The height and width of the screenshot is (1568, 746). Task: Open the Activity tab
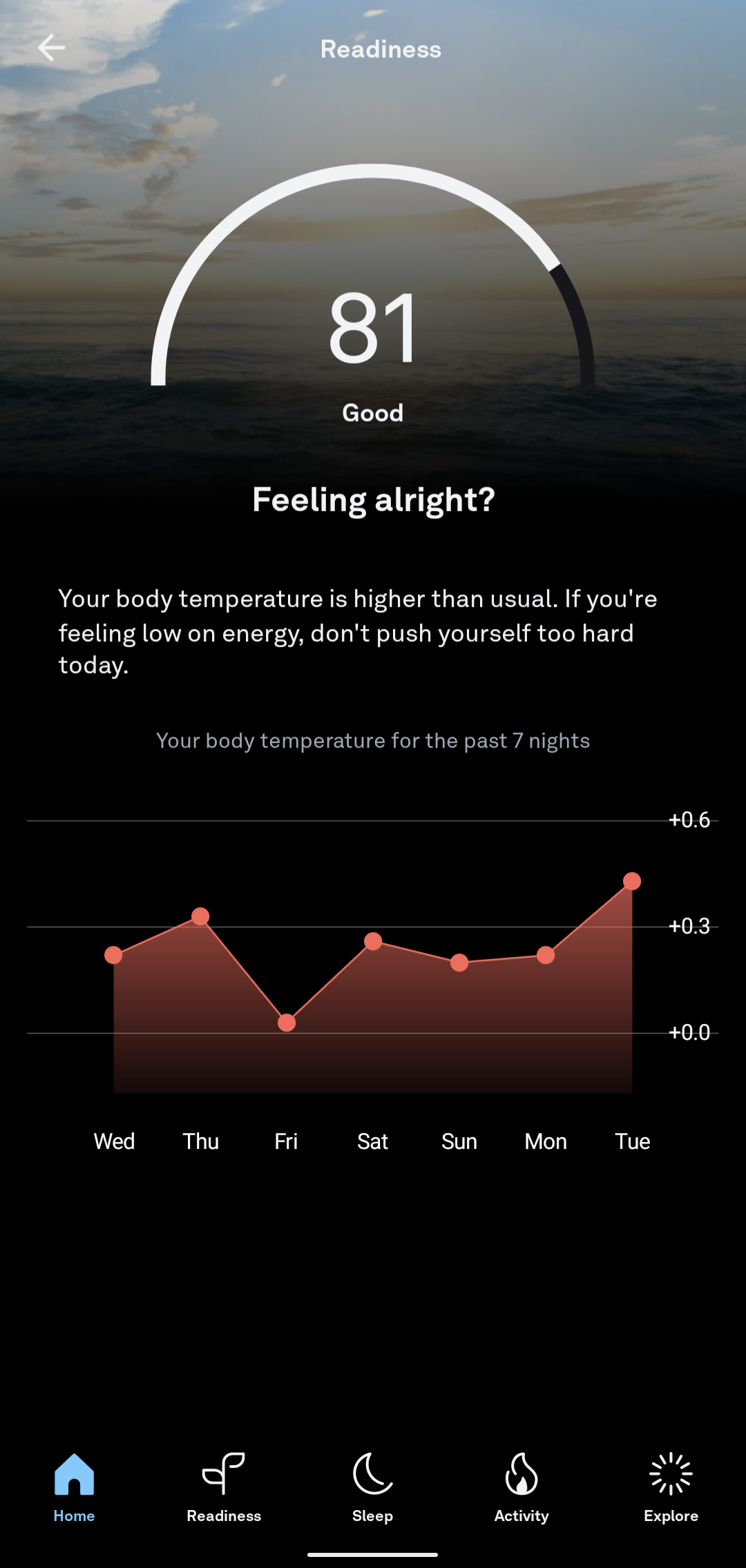pos(522,1487)
